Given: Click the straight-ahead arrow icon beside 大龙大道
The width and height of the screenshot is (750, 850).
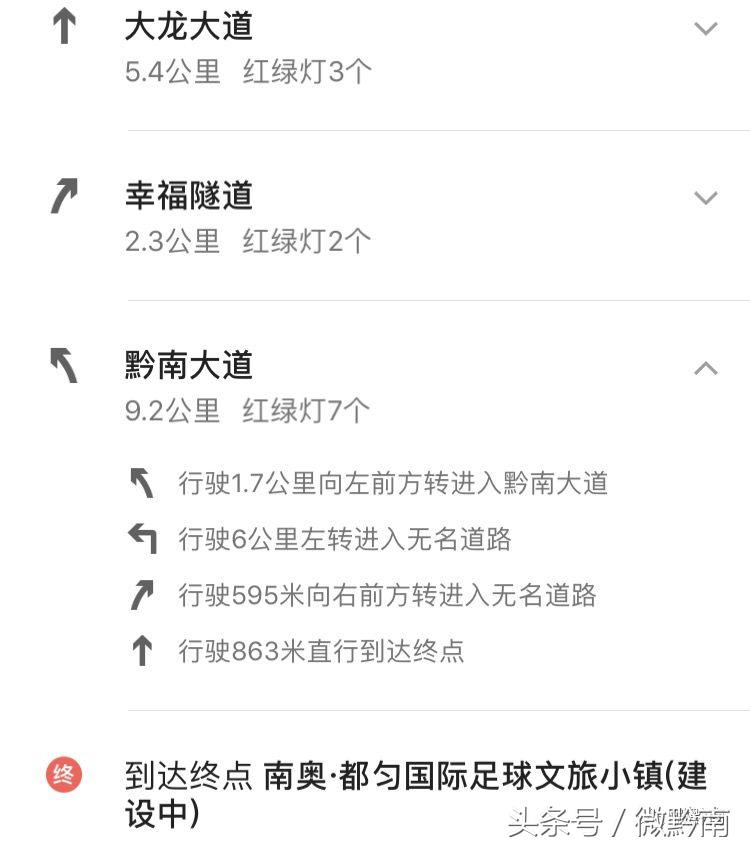Looking at the screenshot, I should point(63,26).
